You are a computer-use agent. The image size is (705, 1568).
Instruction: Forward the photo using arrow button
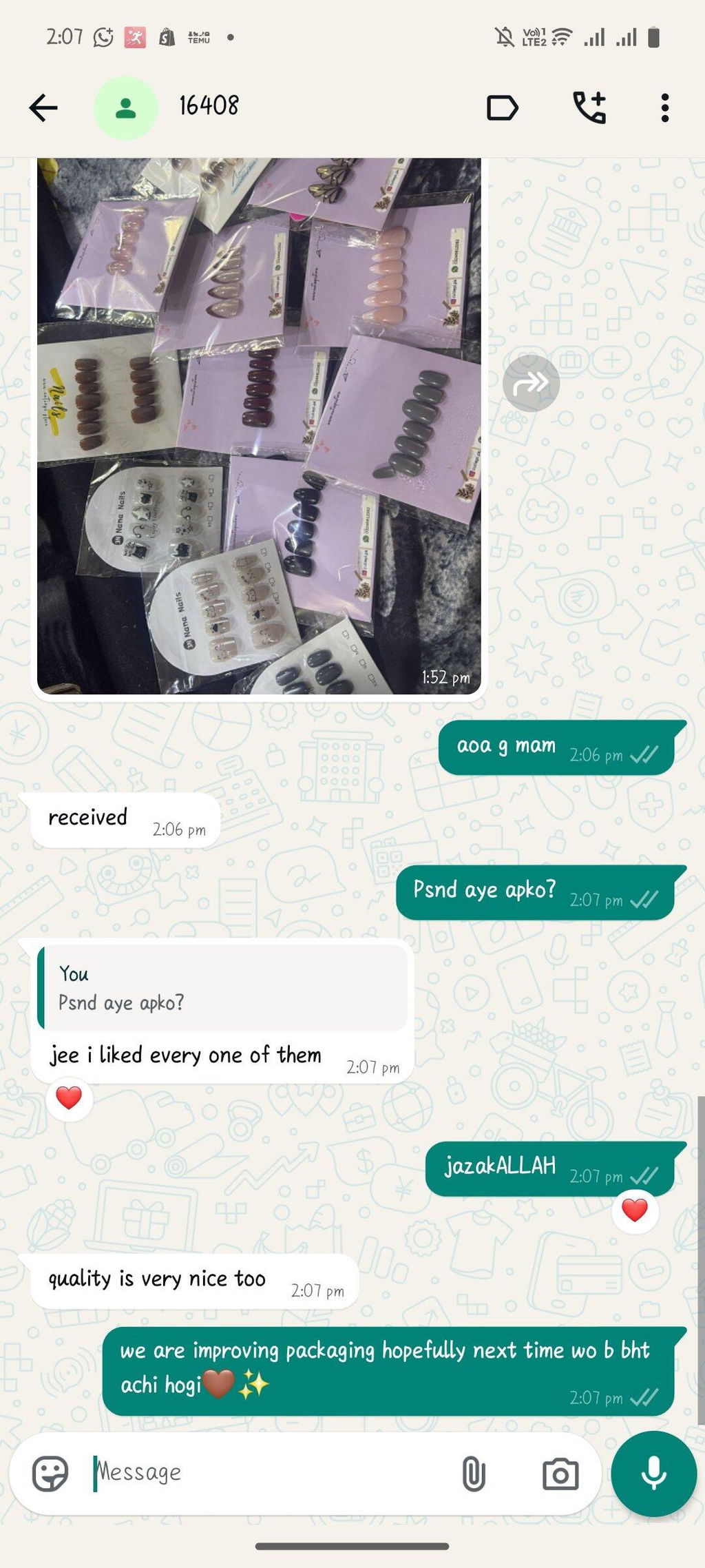531,383
